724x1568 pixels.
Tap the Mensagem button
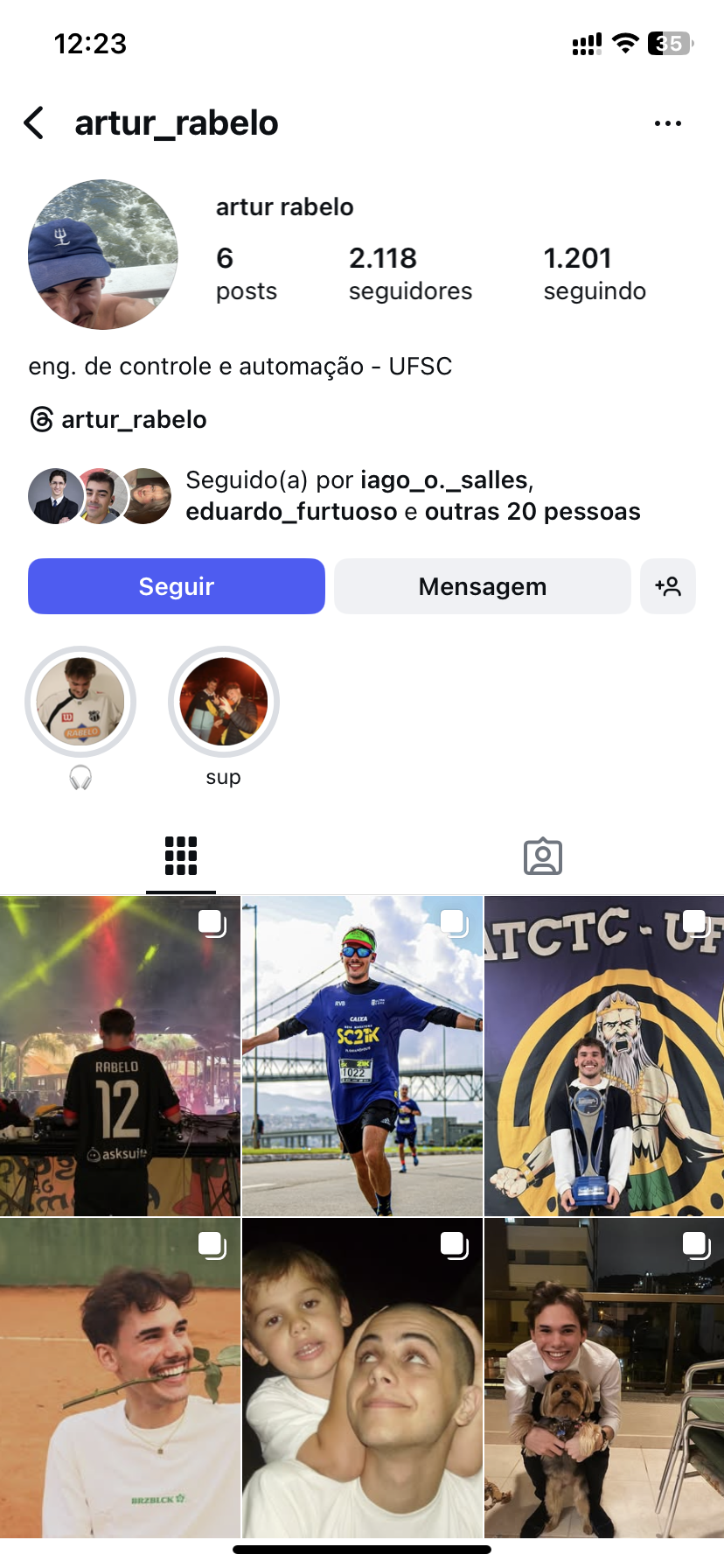tap(482, 586)
